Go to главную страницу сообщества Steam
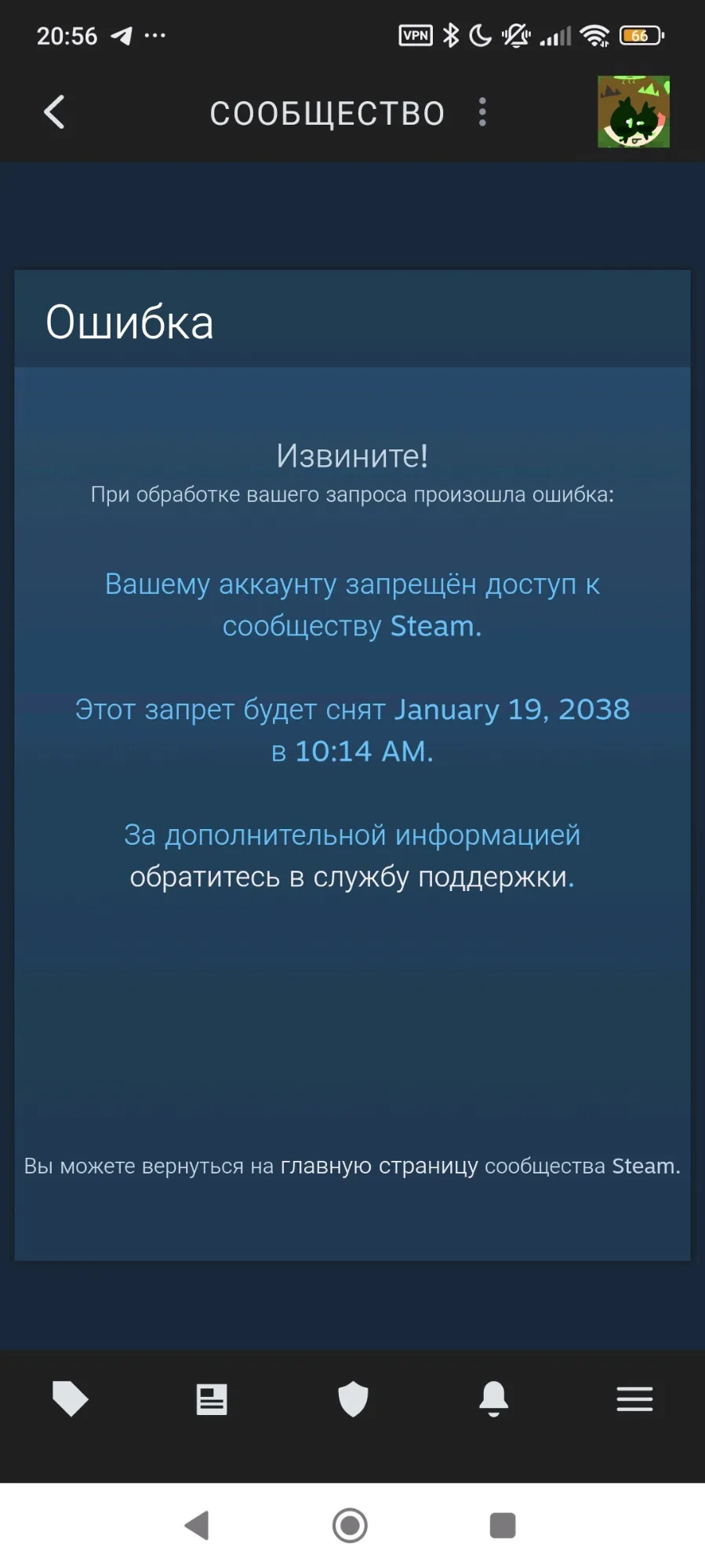Image resolution: width=705 pixels, height=1568 pixels. click(379, 1166)
